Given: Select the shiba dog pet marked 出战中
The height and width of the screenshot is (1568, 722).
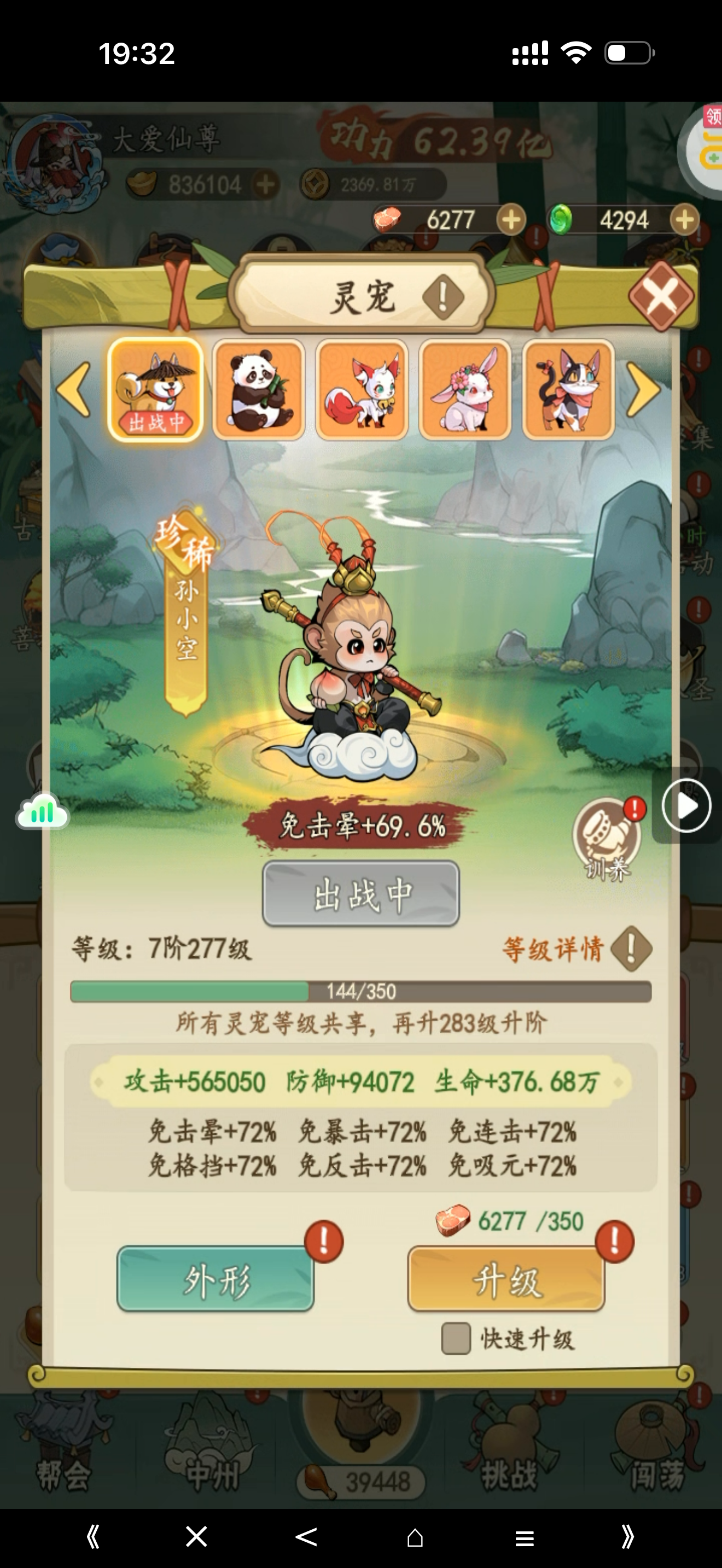Looking at the screenshot, I should (x=155, y=390).
